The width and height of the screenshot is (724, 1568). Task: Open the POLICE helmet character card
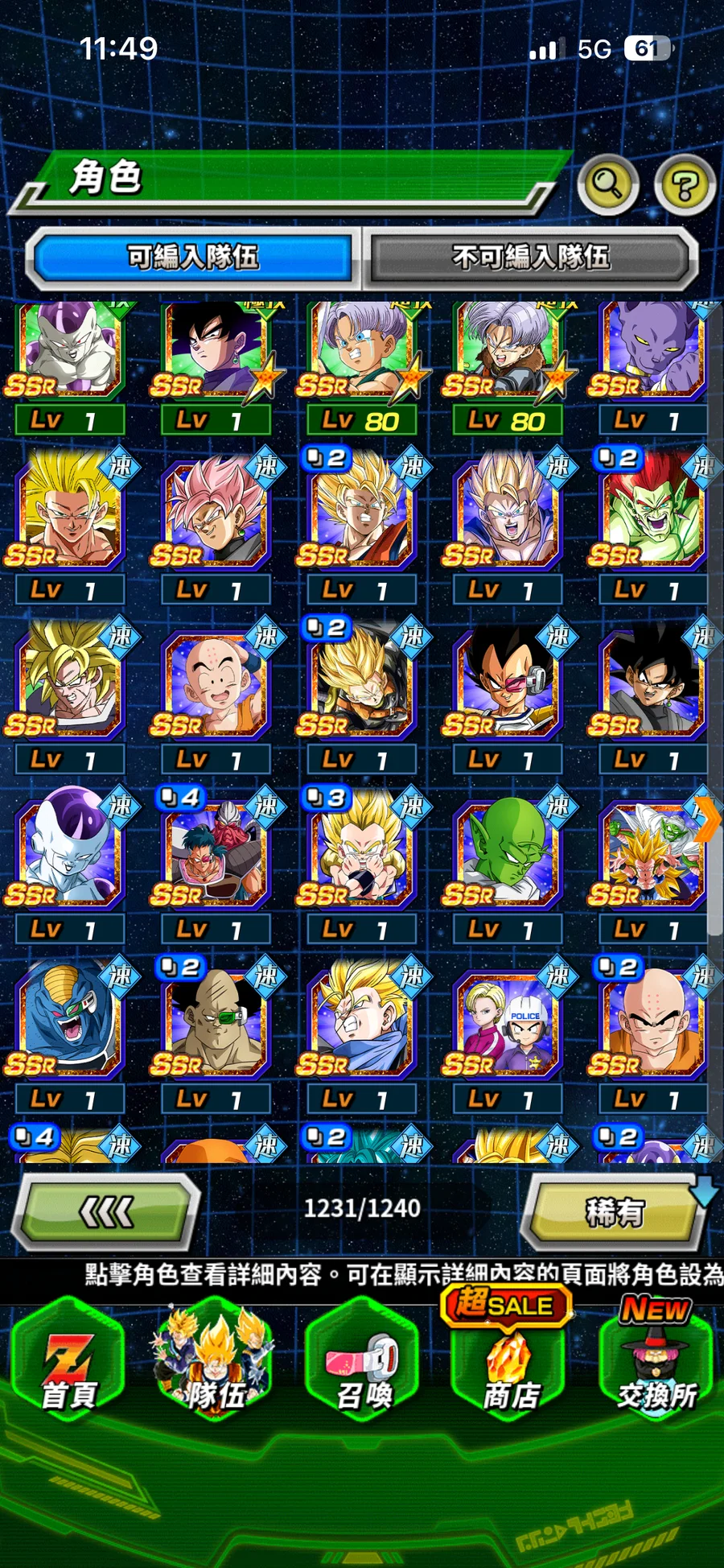507,1024
